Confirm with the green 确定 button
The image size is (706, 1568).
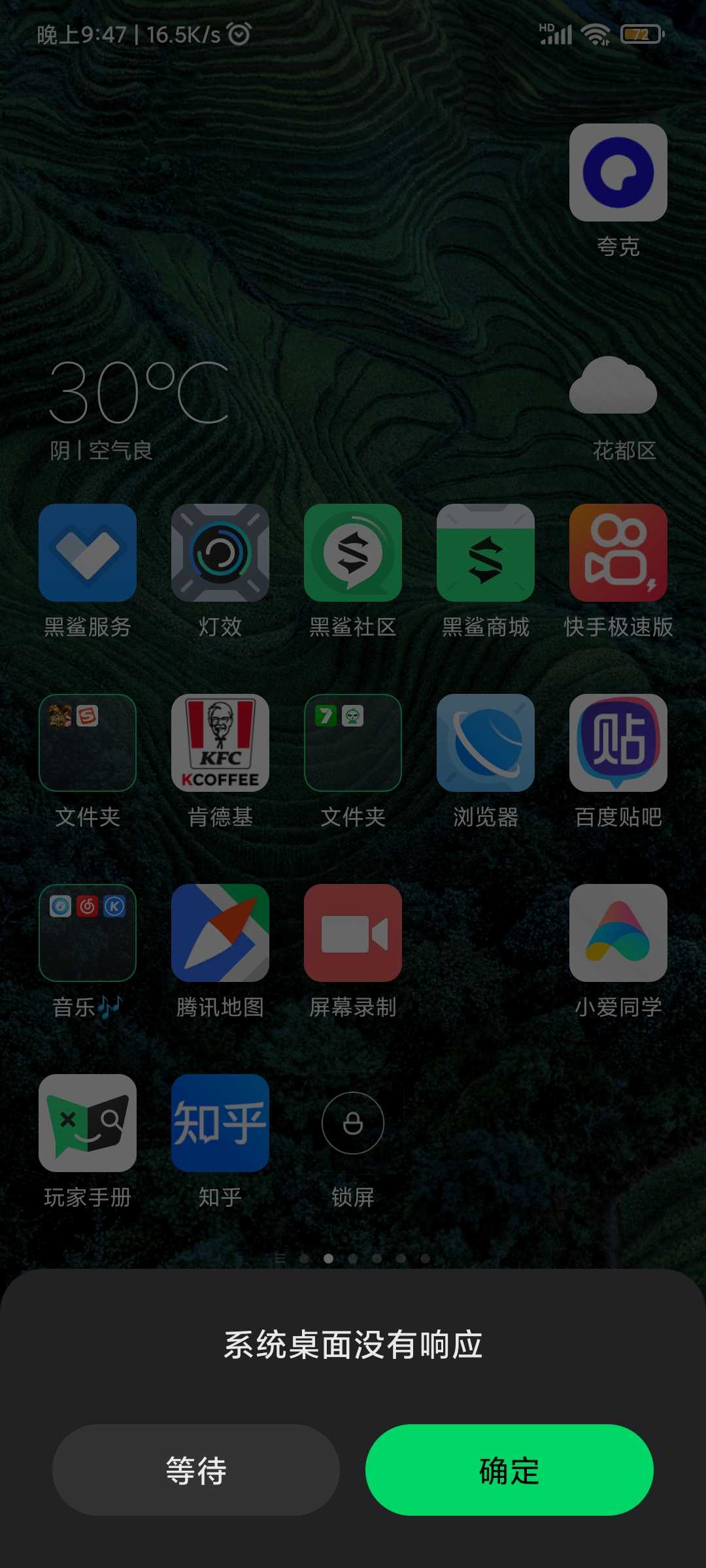pos(509,1470)
